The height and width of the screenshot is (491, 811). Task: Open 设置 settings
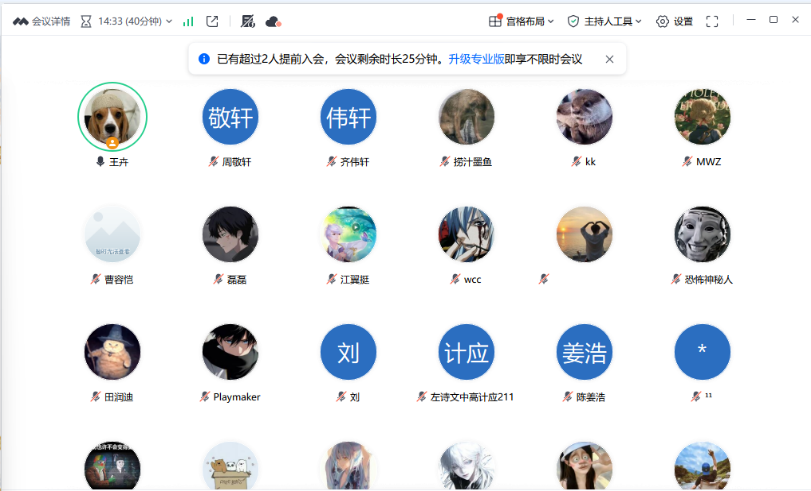point(674,21)
